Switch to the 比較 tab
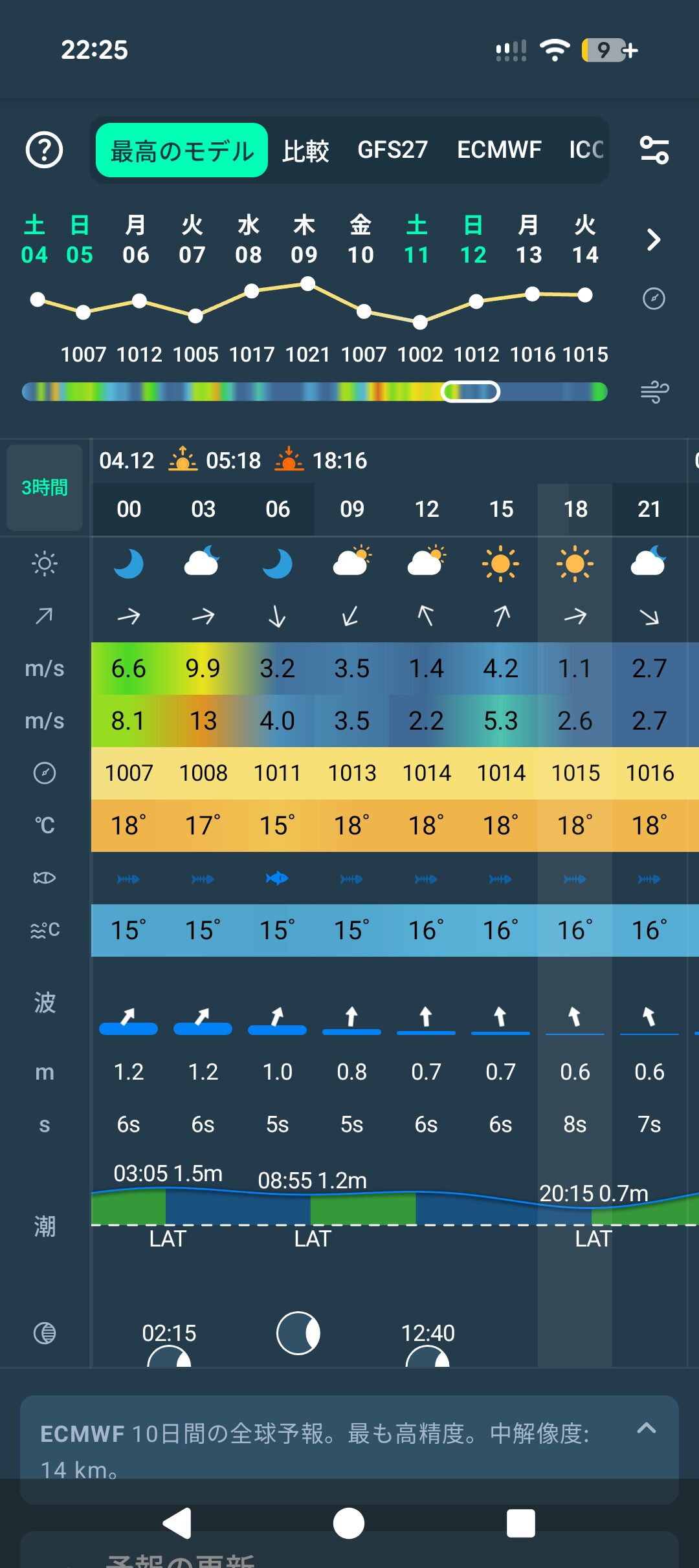The image size is (699, 1568). point(305,150)
